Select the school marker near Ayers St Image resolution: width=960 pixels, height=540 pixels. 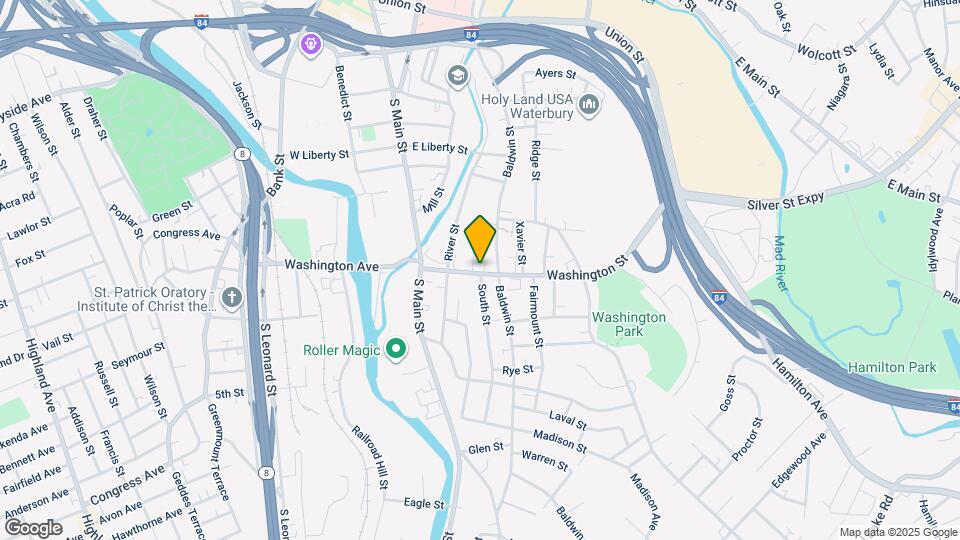457,77
